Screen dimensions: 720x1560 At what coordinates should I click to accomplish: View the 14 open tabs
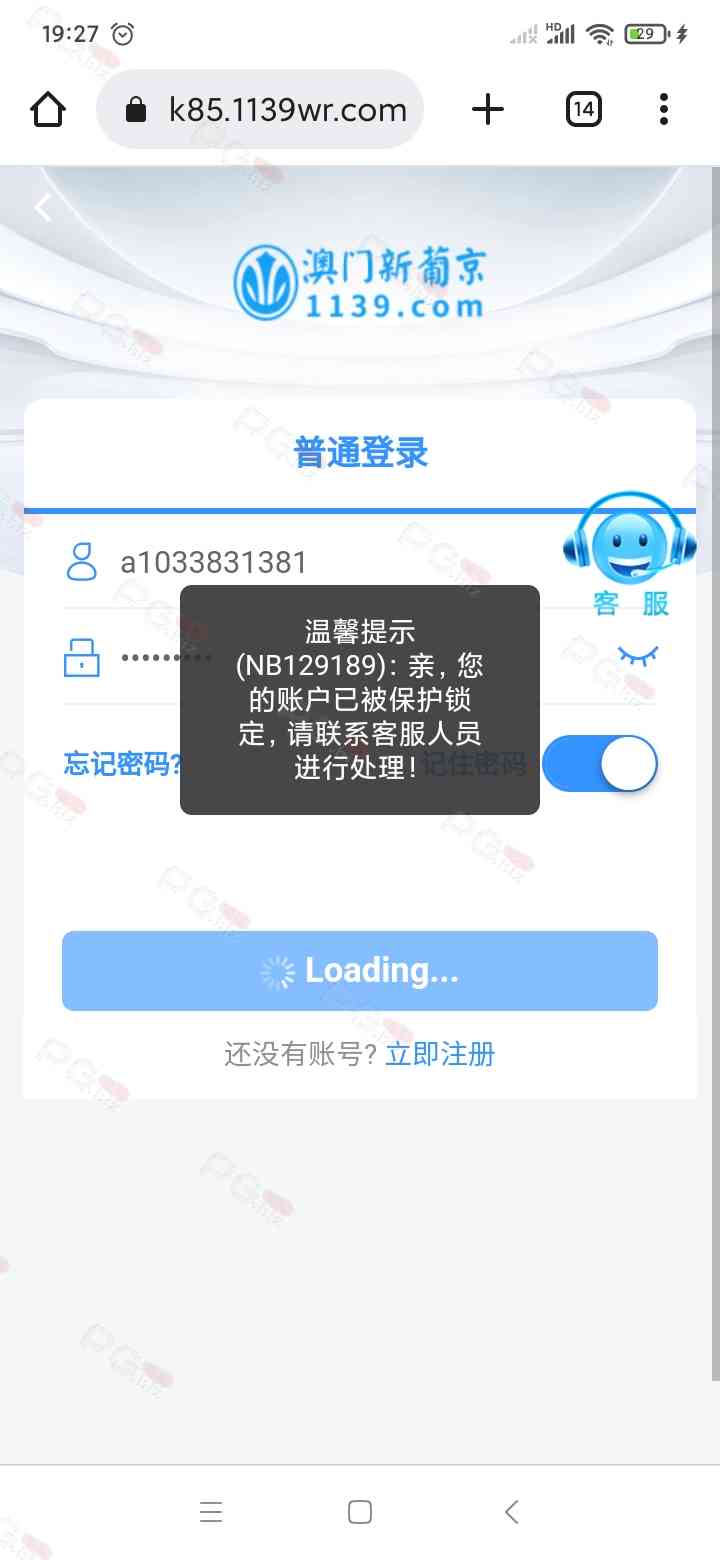(583, 110)
